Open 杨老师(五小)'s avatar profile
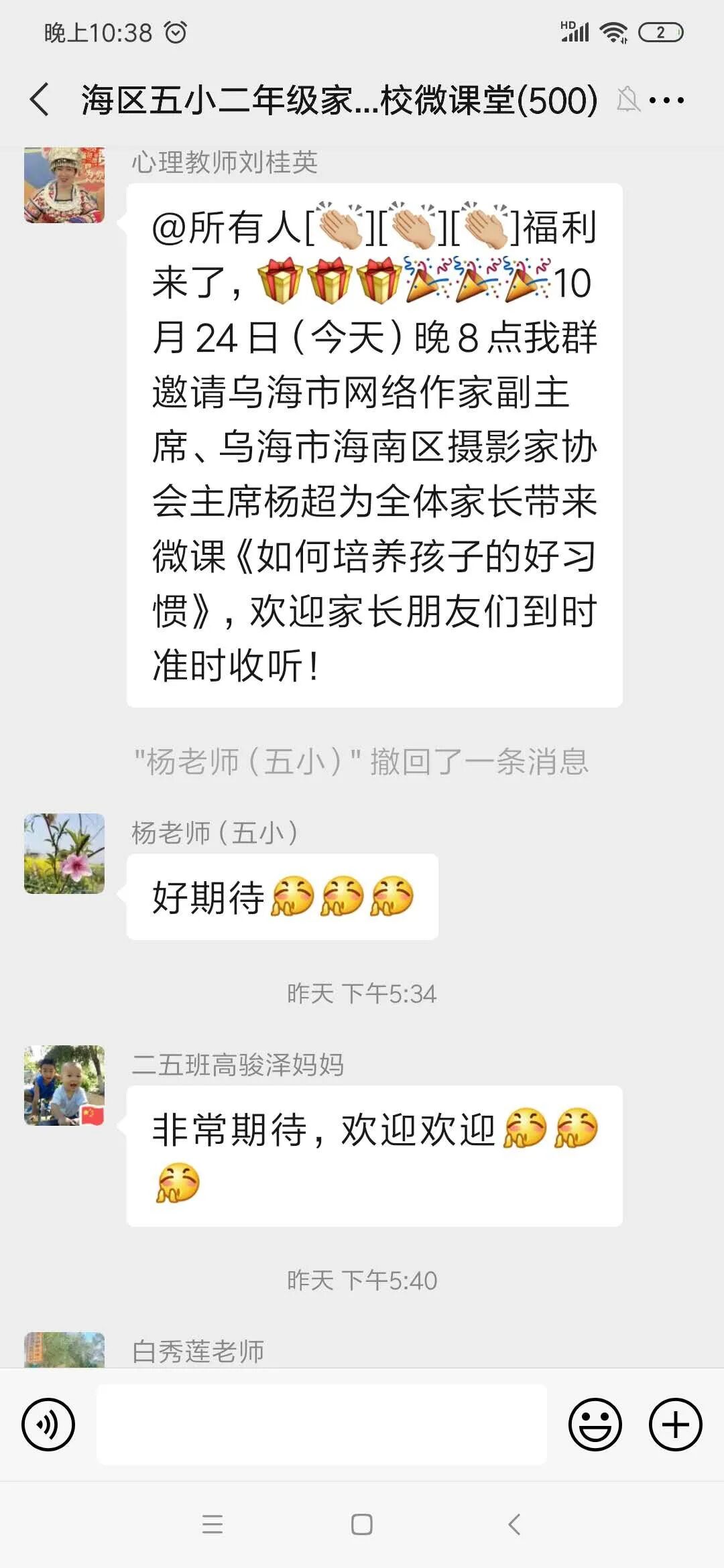This screenshot has height=1568, width=724. pyautogui.click(x=64, y=854)
